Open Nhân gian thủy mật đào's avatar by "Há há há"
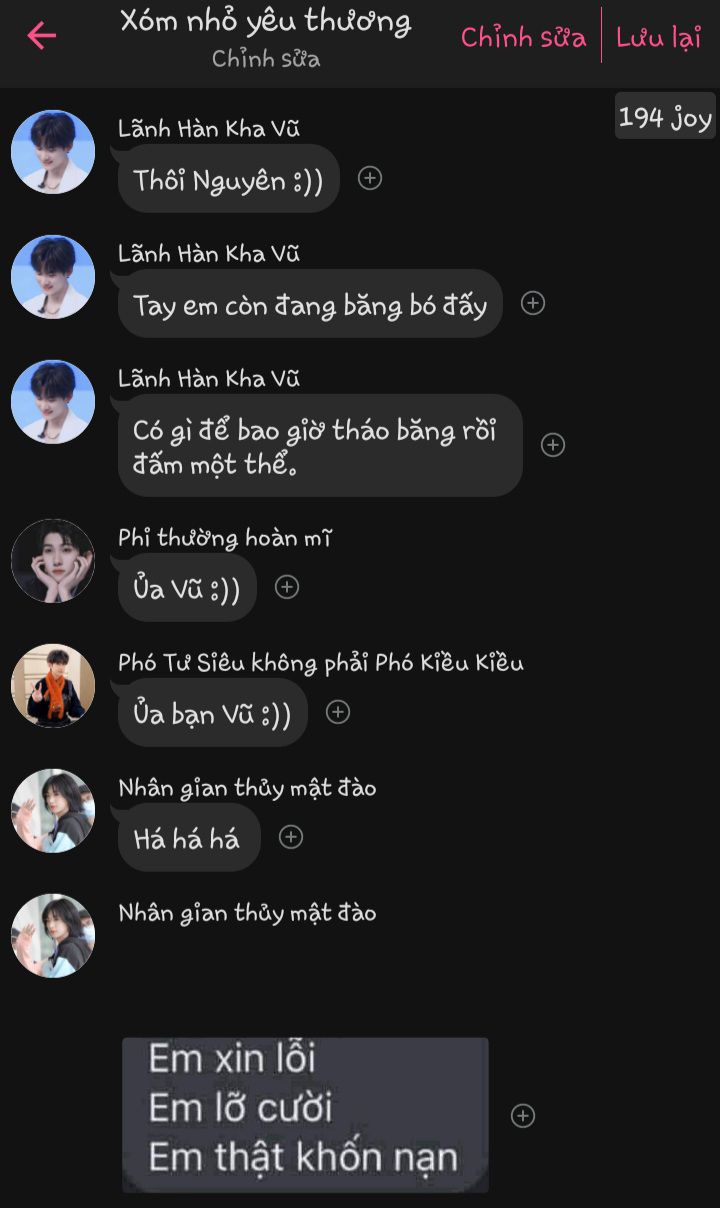Image resolution: width=720 pixels, height=1208 pixels. coord(53,811)
